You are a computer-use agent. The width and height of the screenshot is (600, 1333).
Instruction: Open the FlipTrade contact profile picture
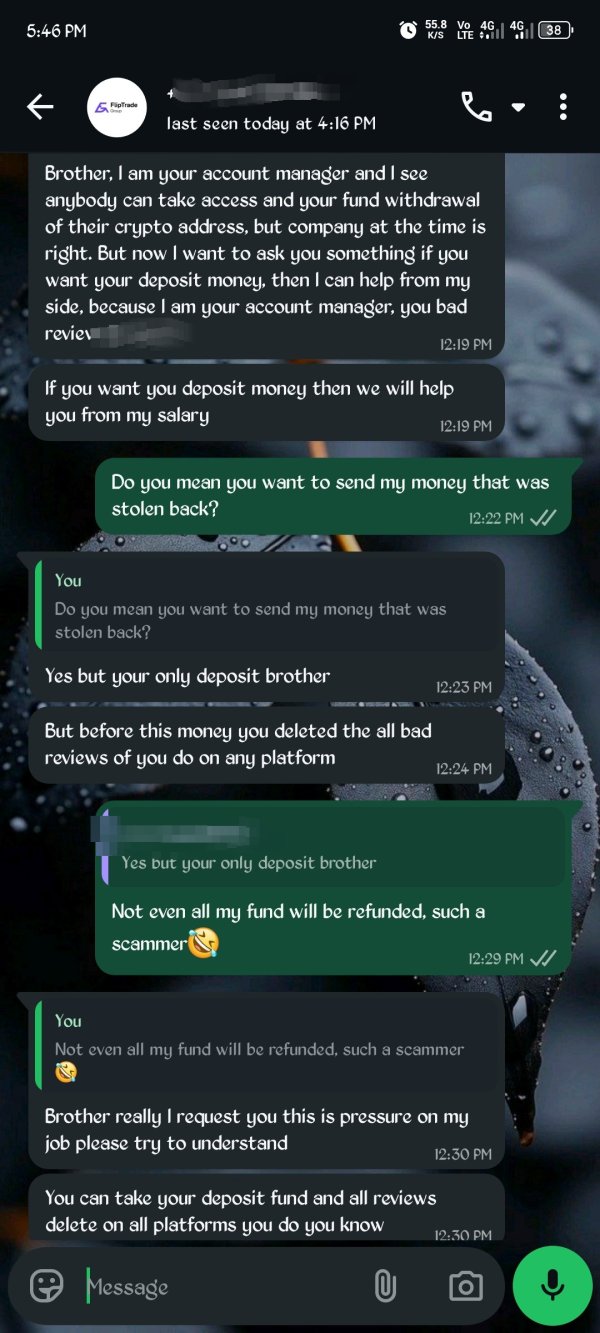point(117,107)
